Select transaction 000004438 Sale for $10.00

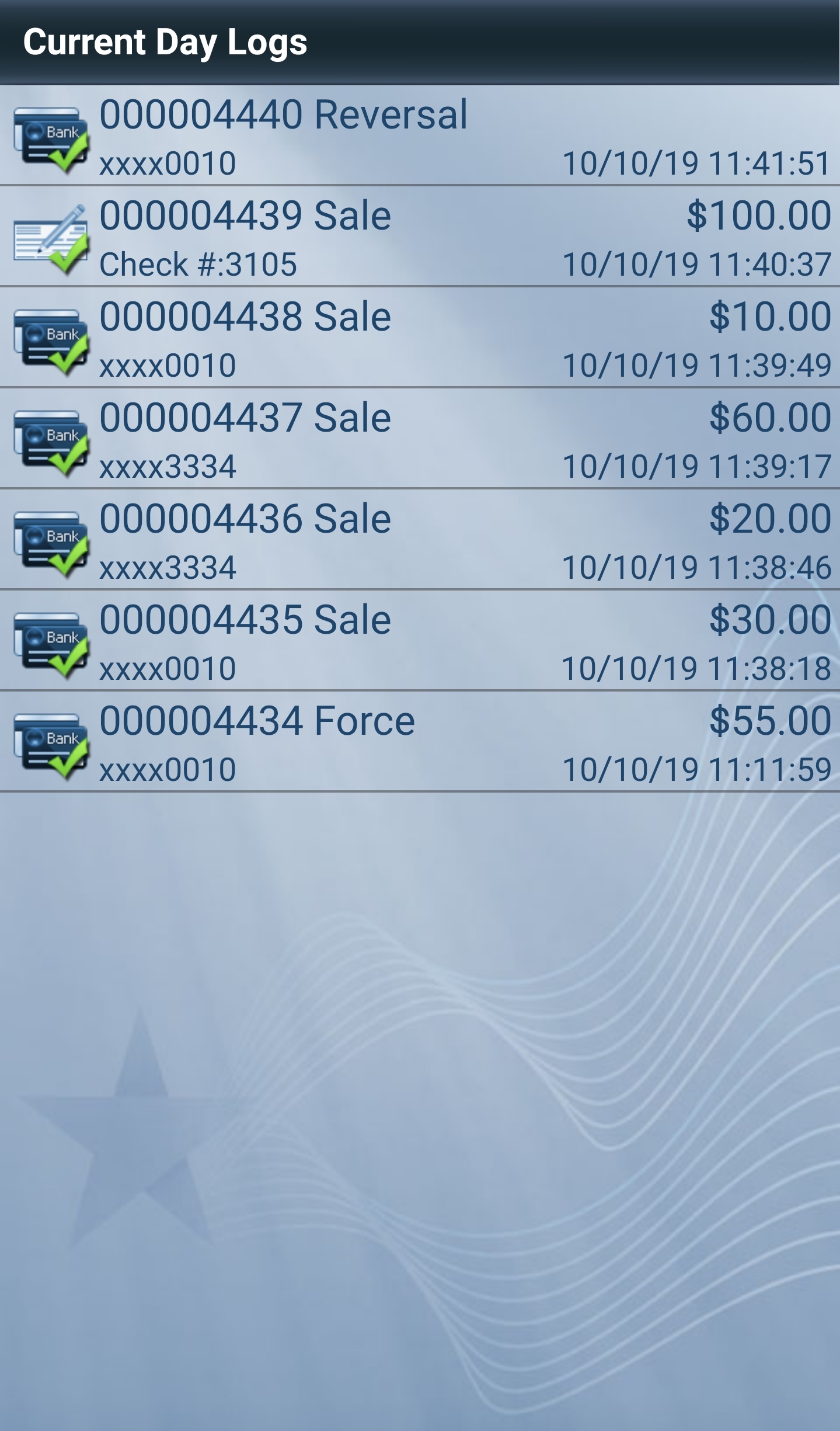pos(420,338)
